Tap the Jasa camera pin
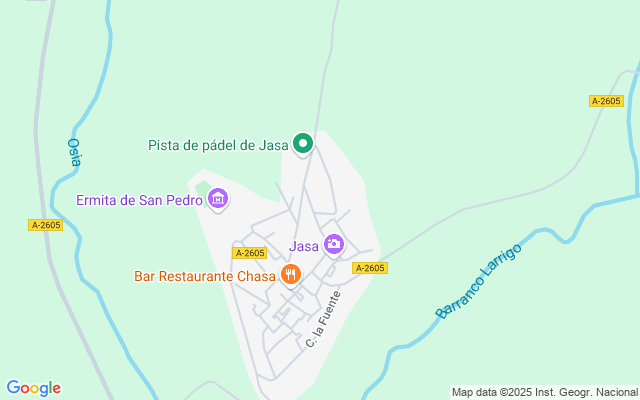640x400 pixels. (334, 245)
